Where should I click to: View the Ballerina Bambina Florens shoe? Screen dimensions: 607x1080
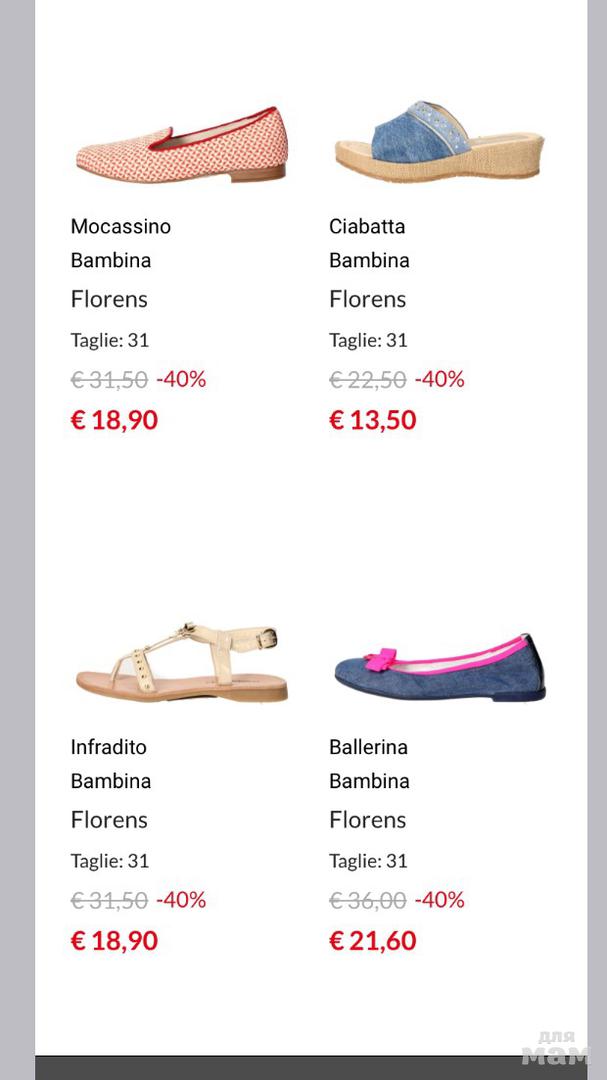pyautogui.click(x=439, y=666)
